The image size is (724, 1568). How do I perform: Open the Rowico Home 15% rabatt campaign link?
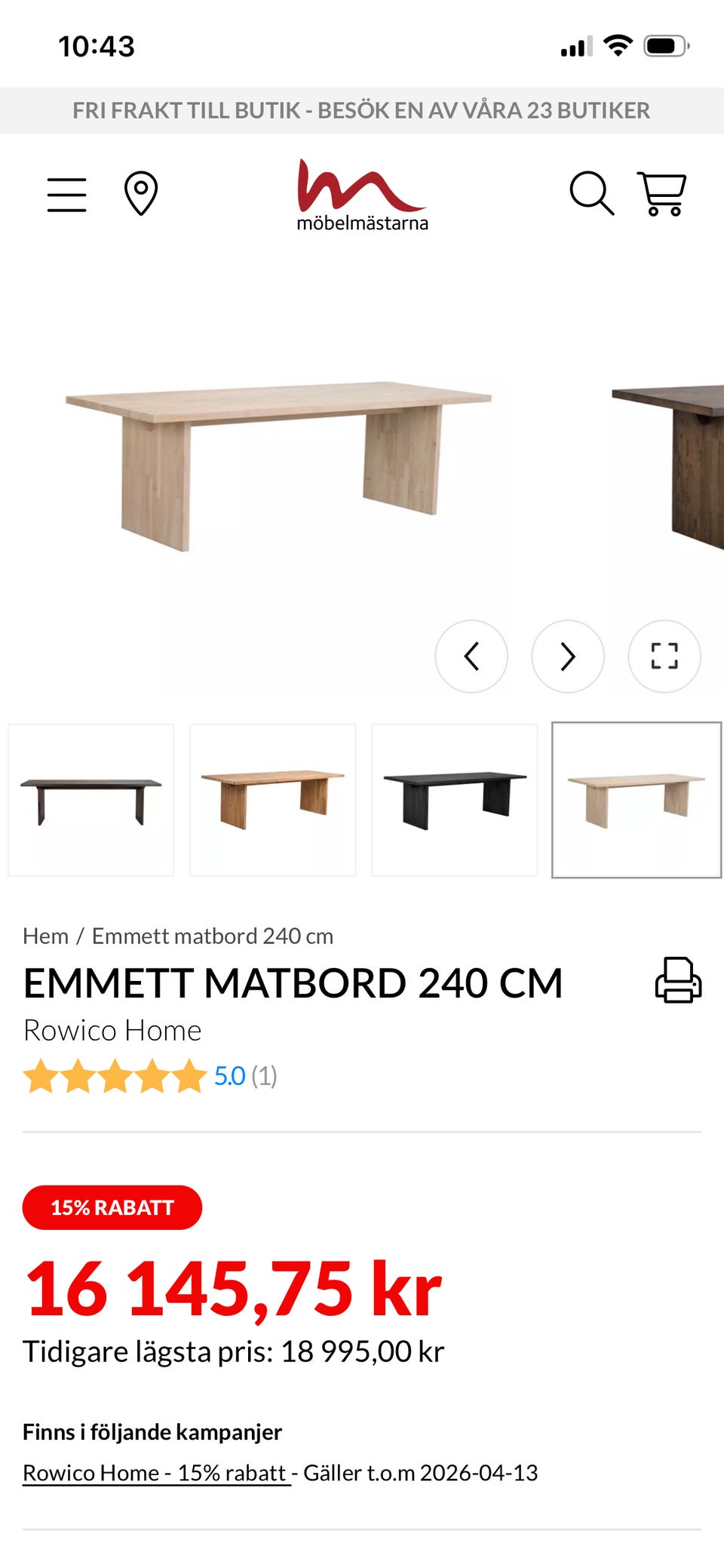(x=155, y=1472)
